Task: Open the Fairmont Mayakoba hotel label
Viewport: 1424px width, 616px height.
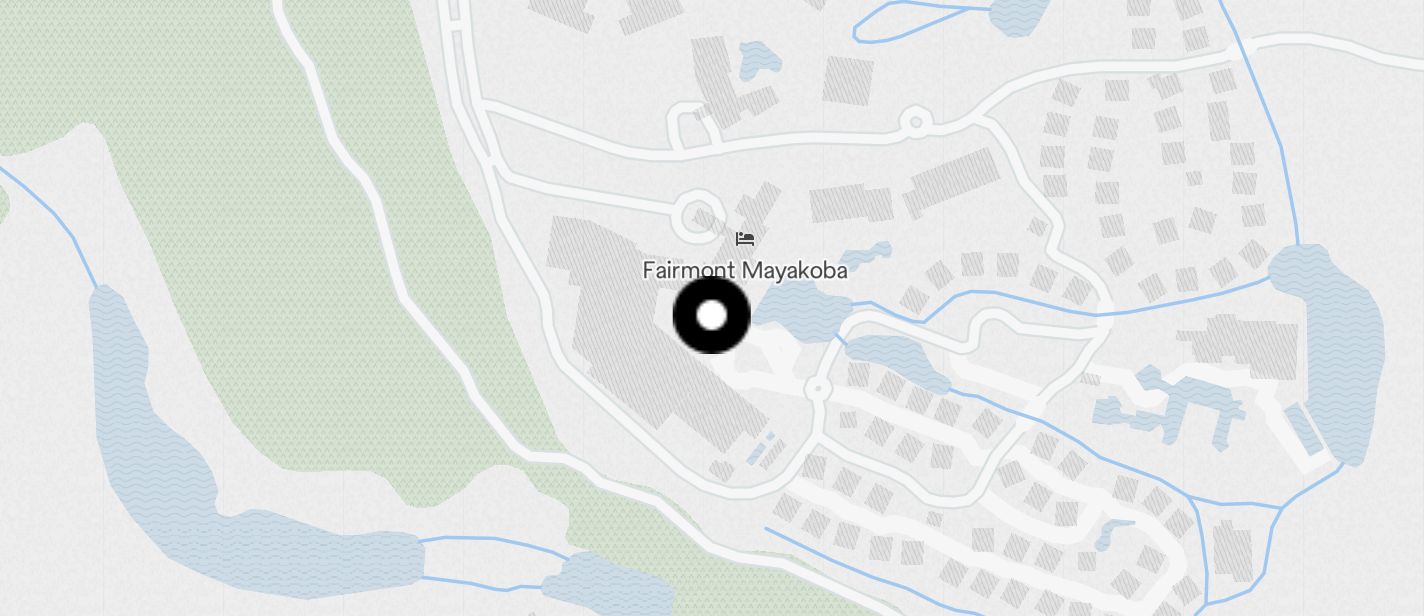Action: 744,270
